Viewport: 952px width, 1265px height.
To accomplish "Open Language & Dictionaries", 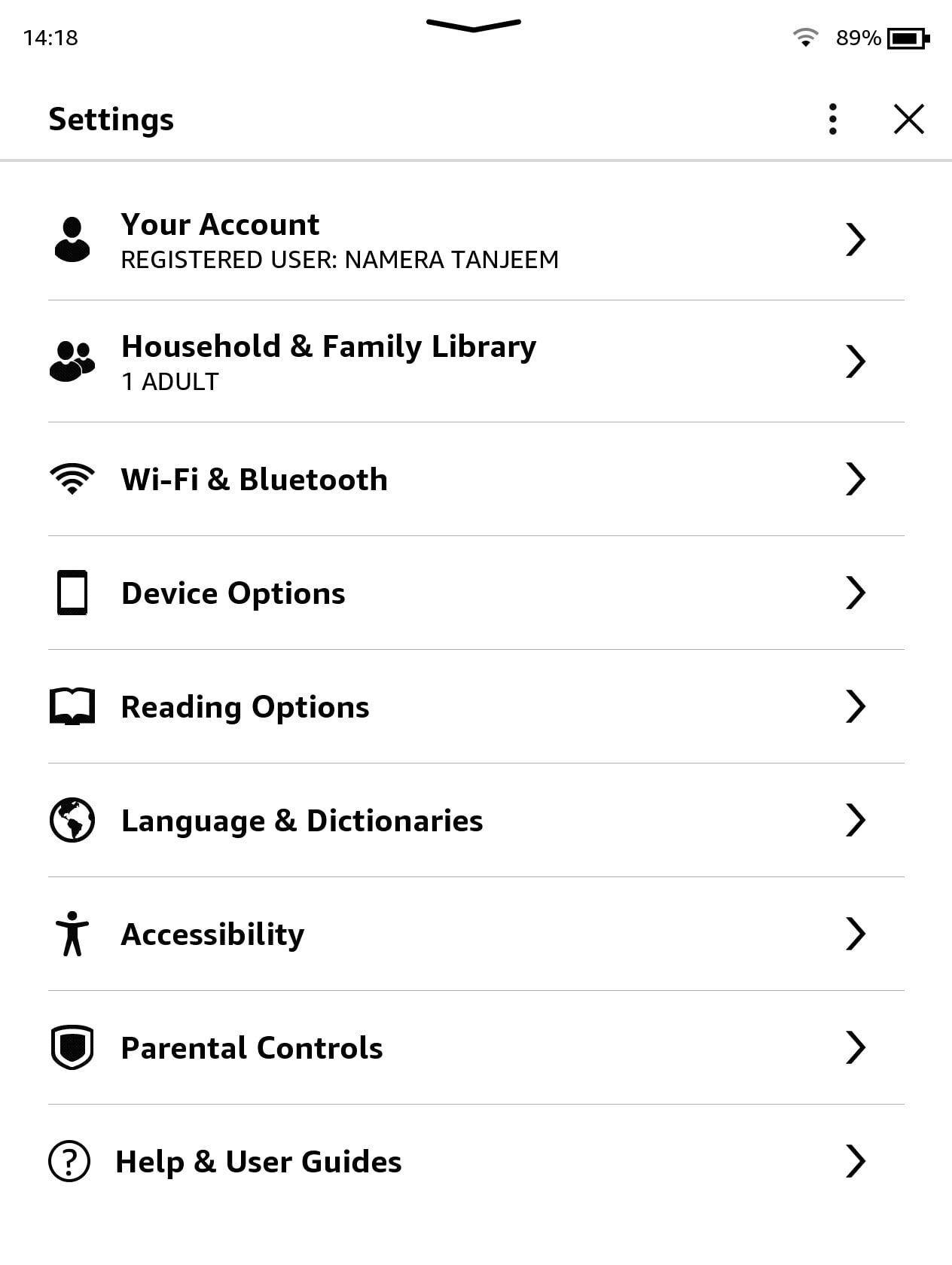I will click(x=476, y=821).
